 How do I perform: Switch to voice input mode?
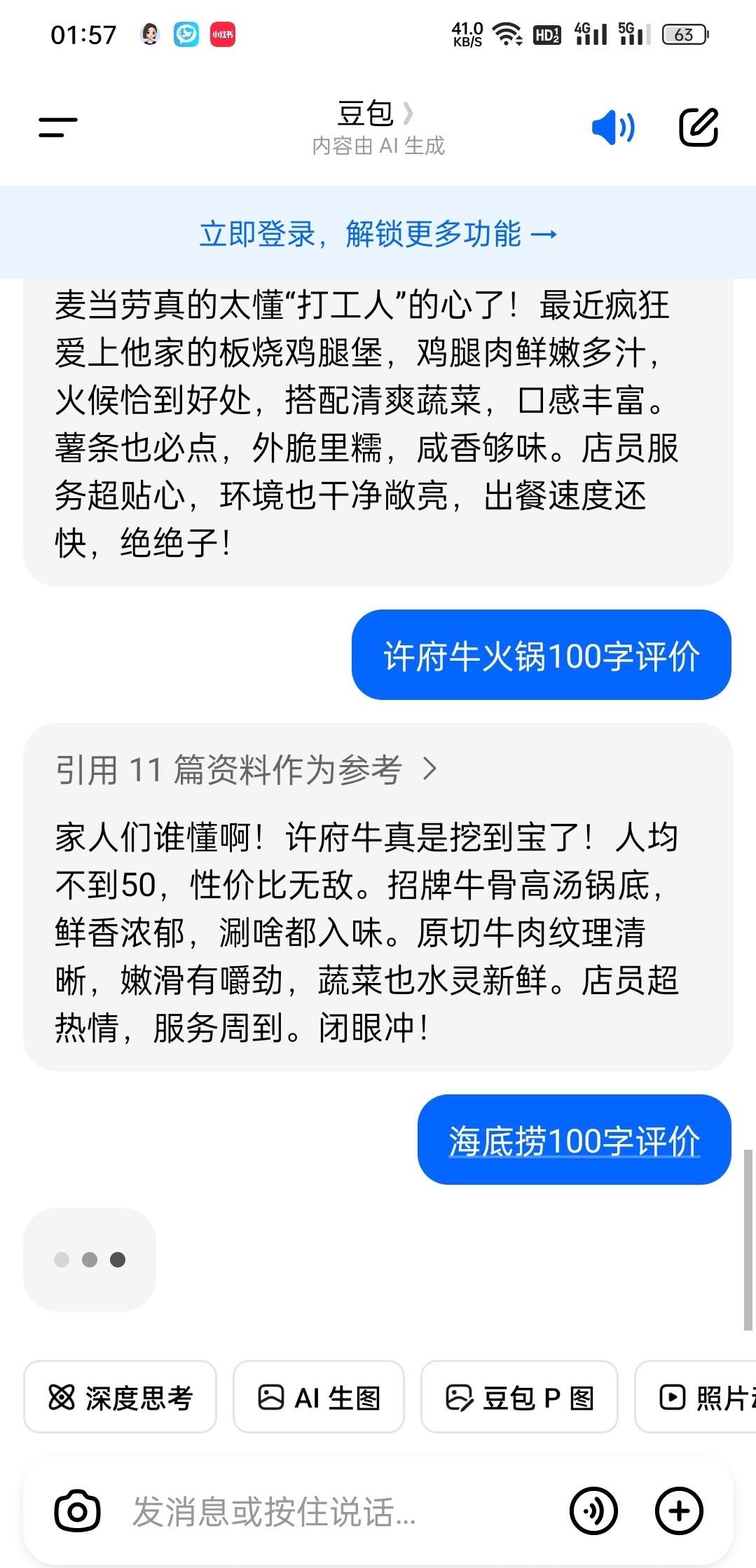(593, 1511)
